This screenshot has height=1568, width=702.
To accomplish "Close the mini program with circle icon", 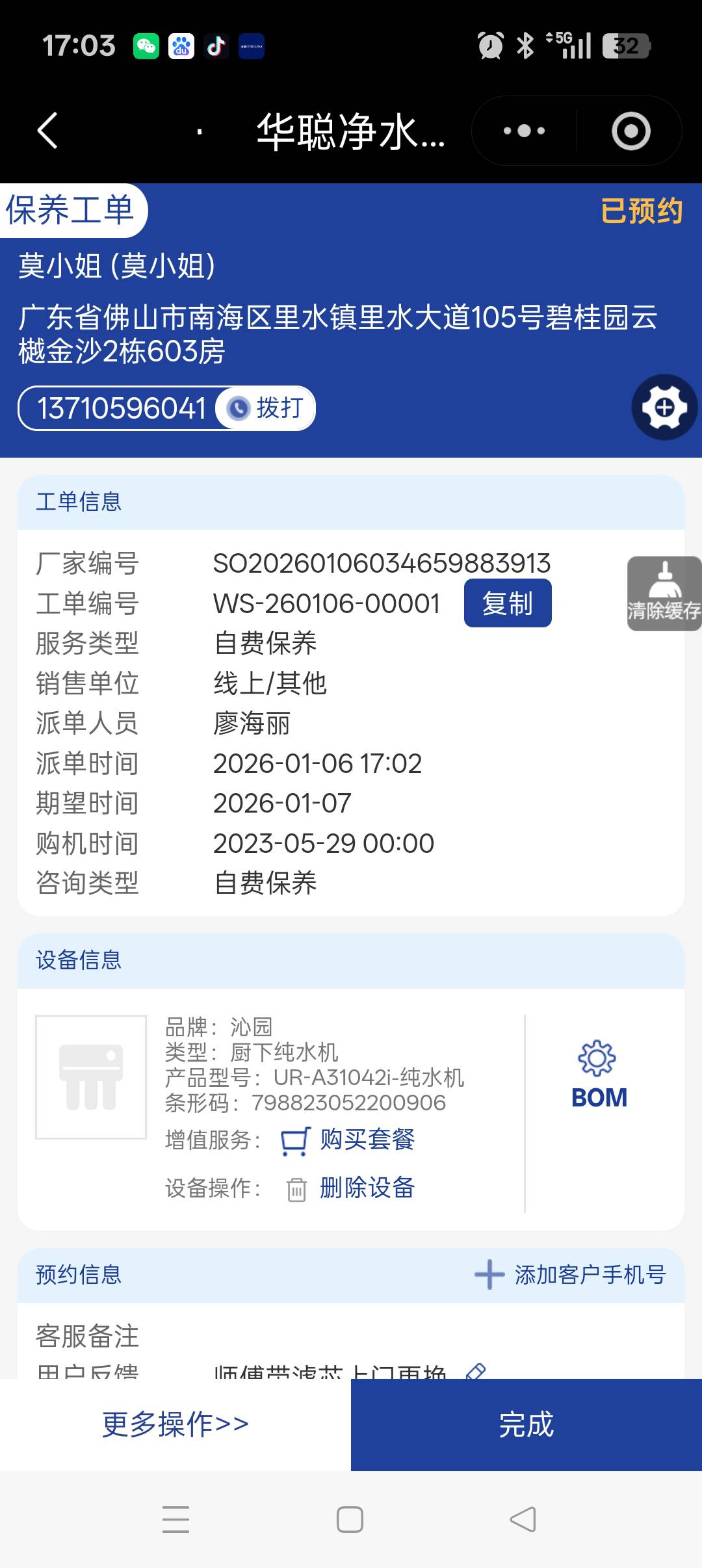I will pyautogui.click(x=630, y=131).
